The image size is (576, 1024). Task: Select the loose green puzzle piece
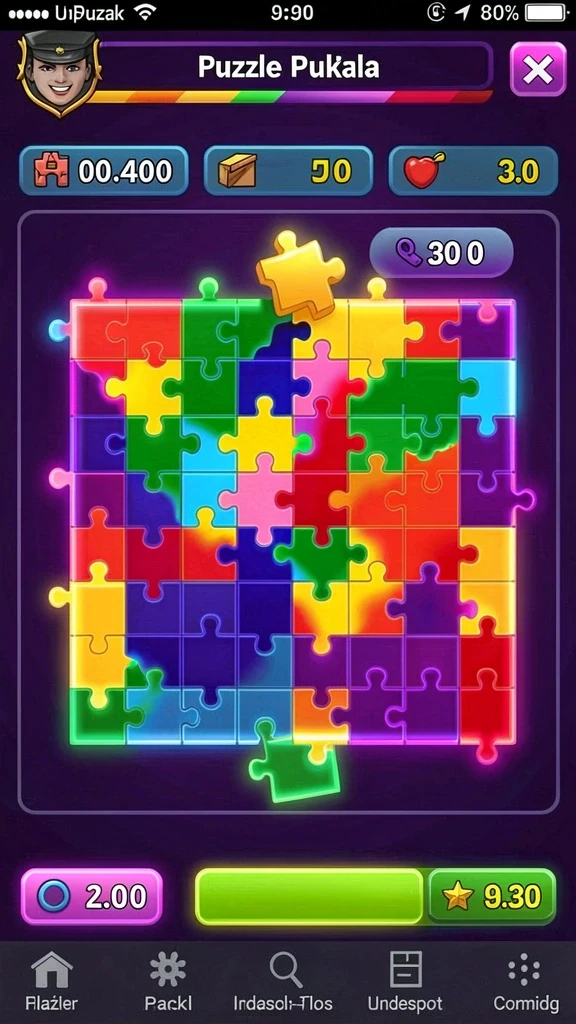[x=294, y=763]
